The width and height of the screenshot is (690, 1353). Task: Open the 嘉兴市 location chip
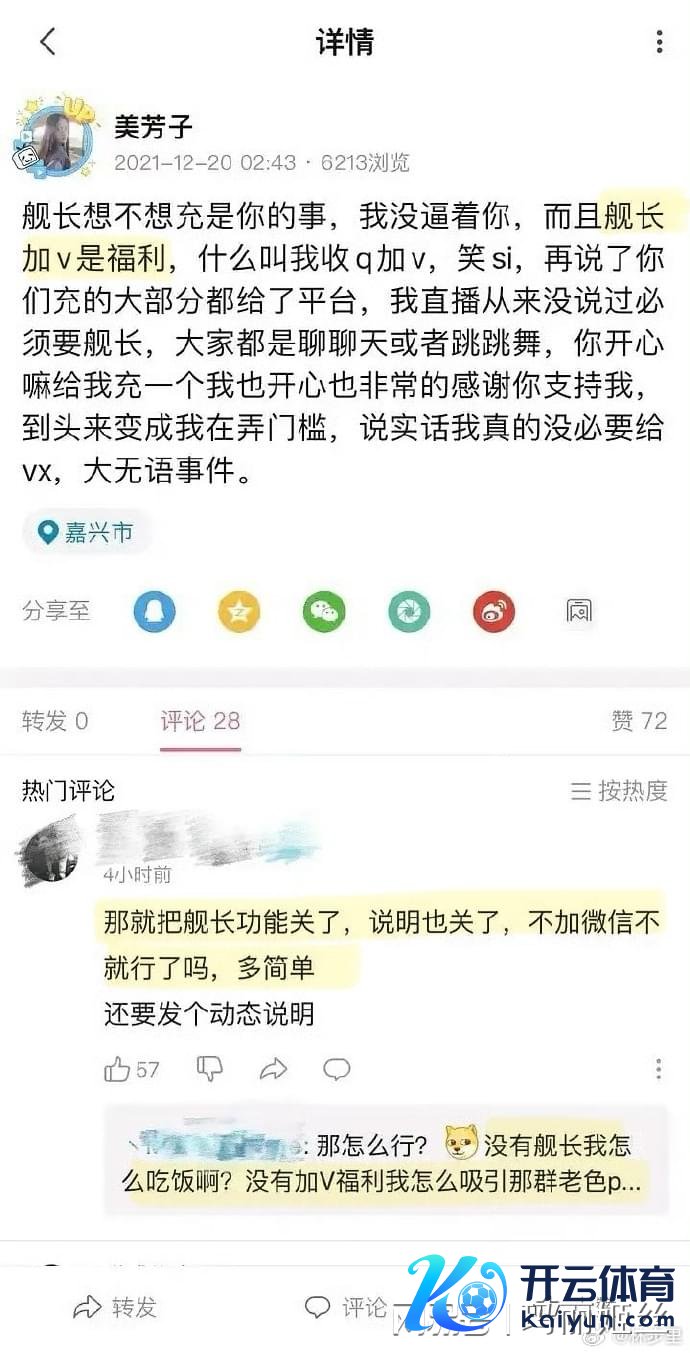87,532
